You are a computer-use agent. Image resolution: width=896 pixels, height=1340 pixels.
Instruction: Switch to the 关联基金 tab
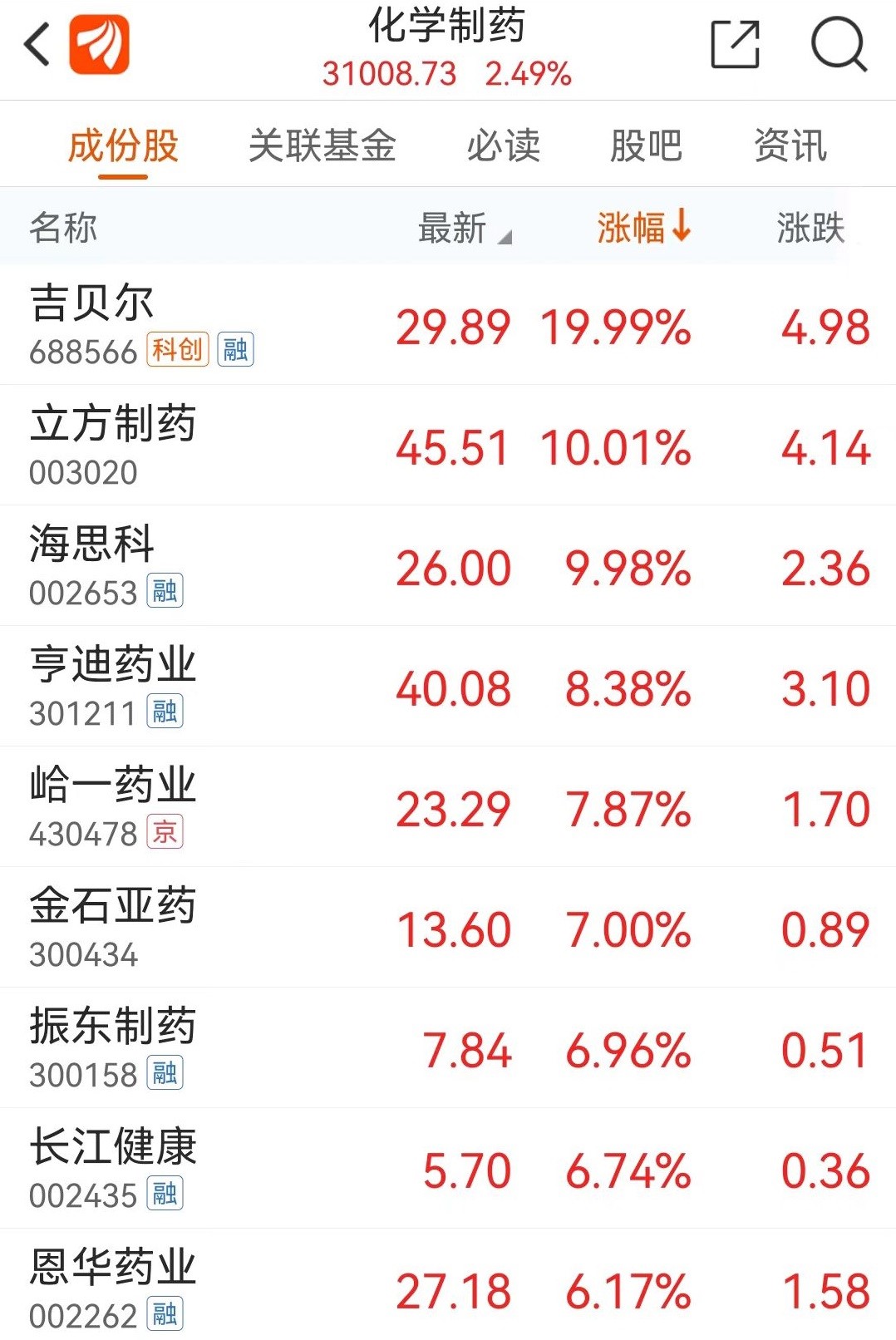coord(322,146)
